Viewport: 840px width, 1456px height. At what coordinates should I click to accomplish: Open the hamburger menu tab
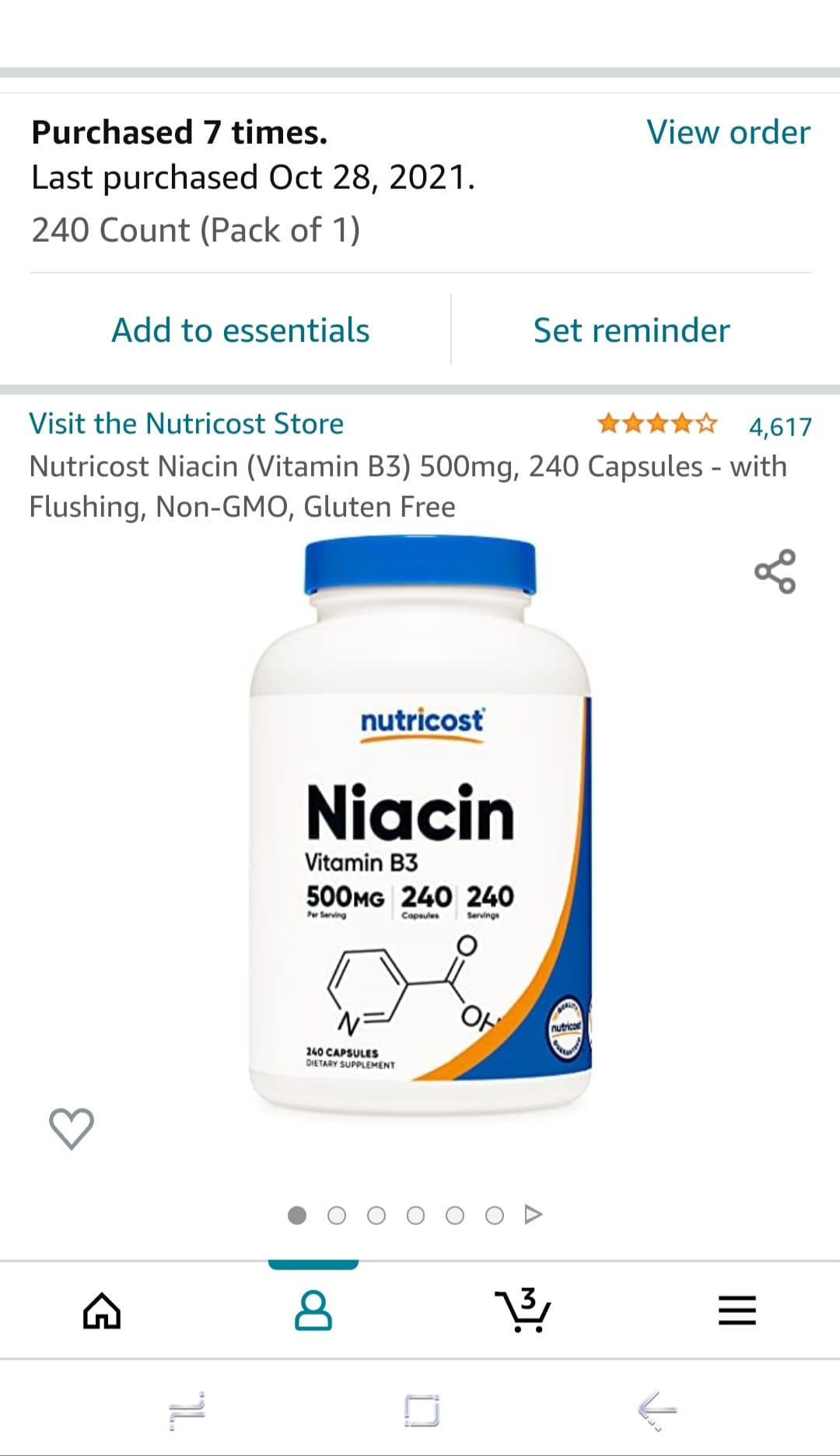coord(737,1310)
